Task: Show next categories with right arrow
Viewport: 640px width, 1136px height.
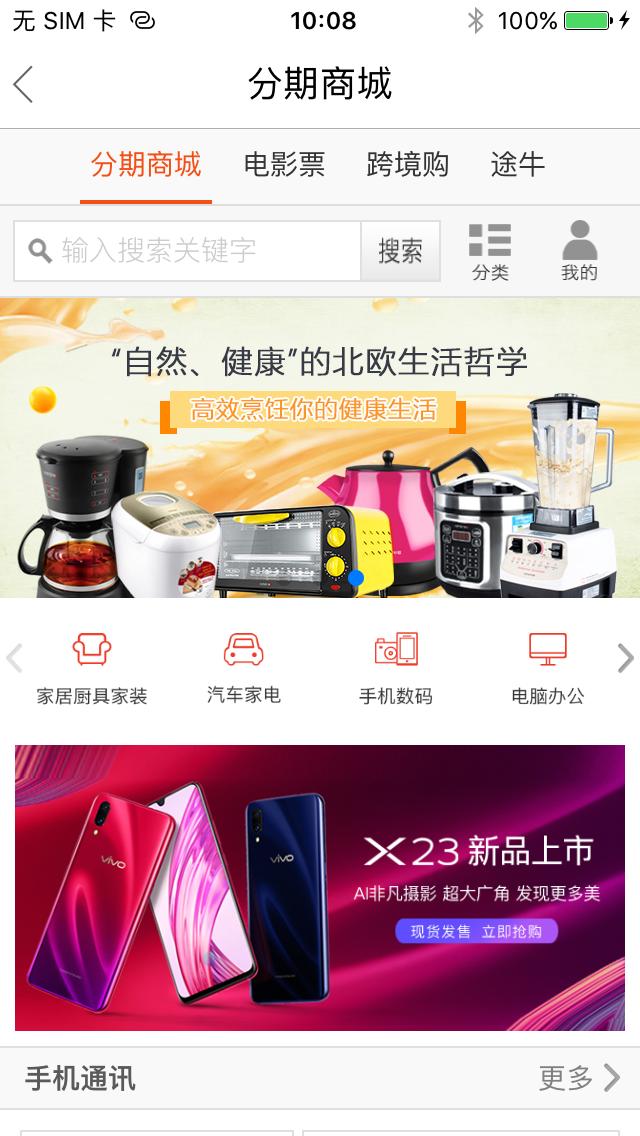Action: pos(625,658)
